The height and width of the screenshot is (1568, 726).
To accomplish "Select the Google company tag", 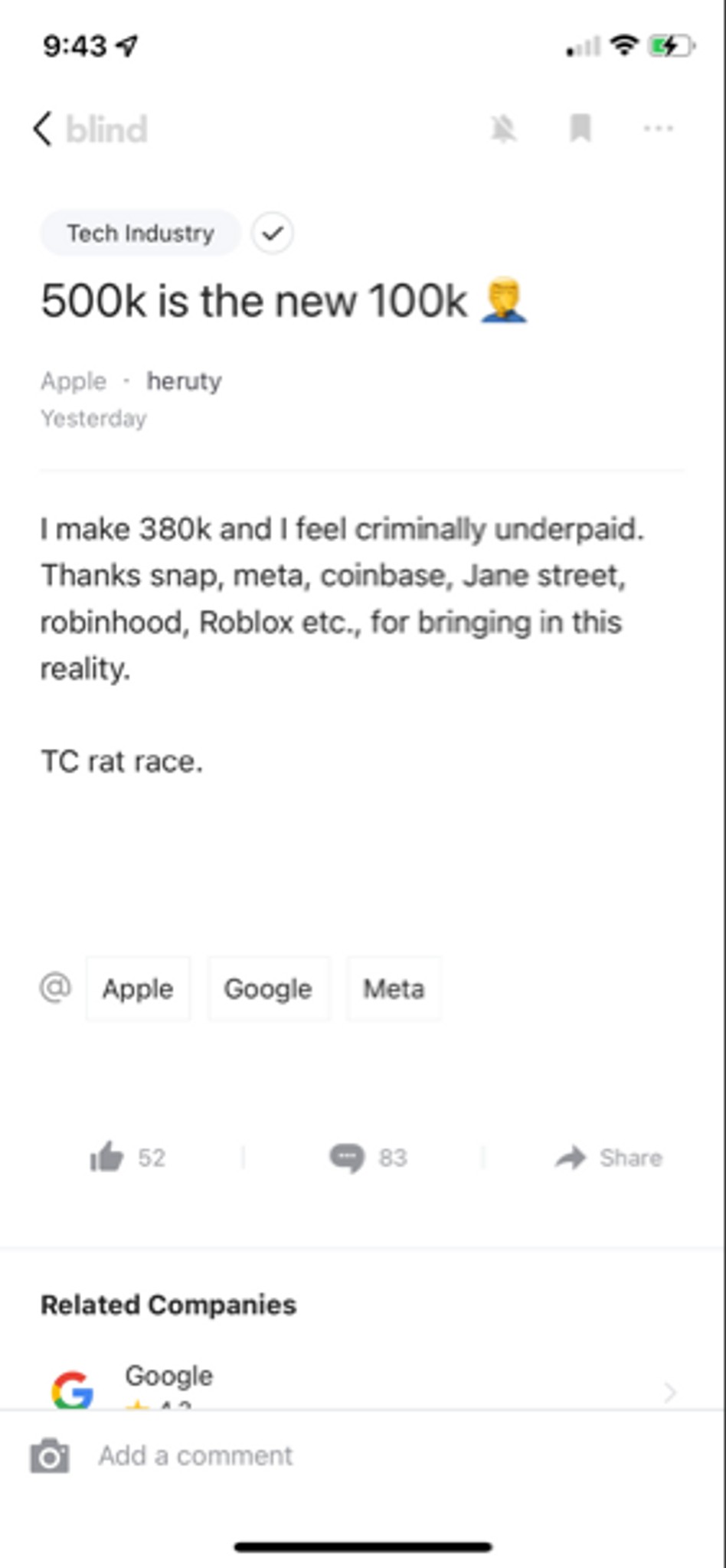I will pos(268,988).
